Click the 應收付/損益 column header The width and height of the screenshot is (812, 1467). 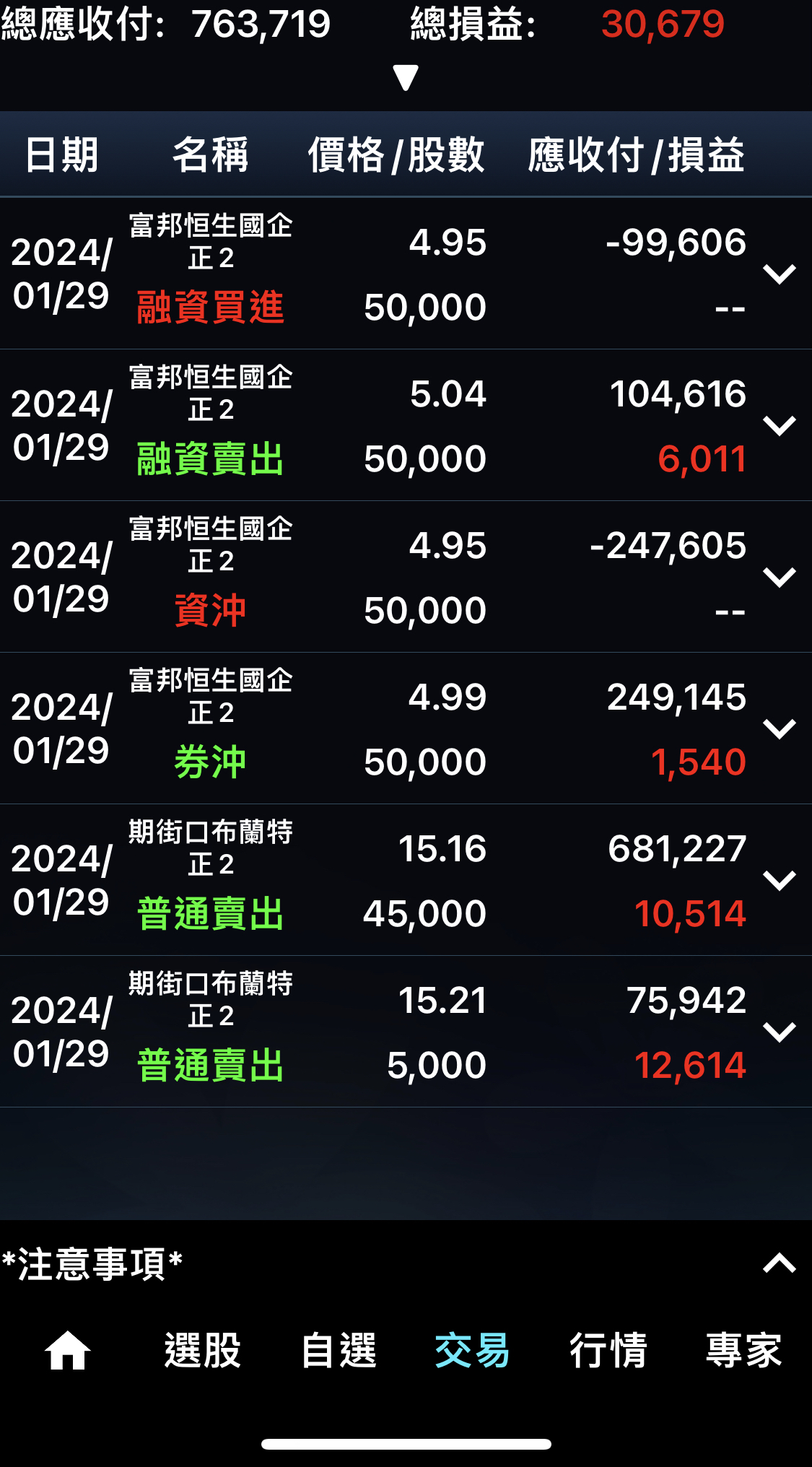pos(636,154)
